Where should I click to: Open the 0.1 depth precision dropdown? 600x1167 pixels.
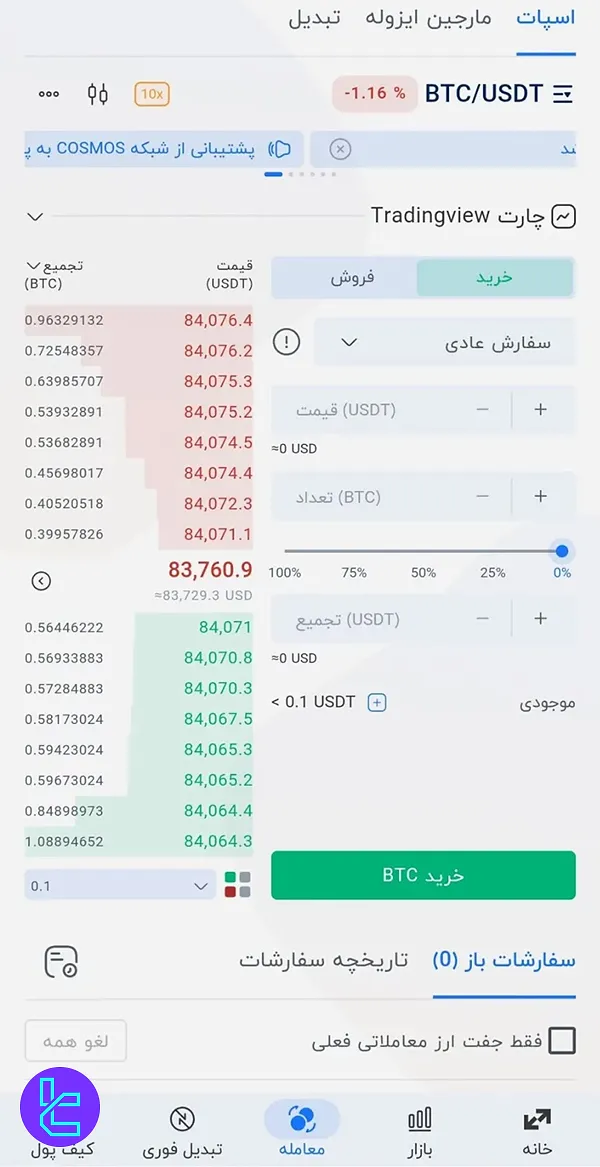tap(120, 885)
